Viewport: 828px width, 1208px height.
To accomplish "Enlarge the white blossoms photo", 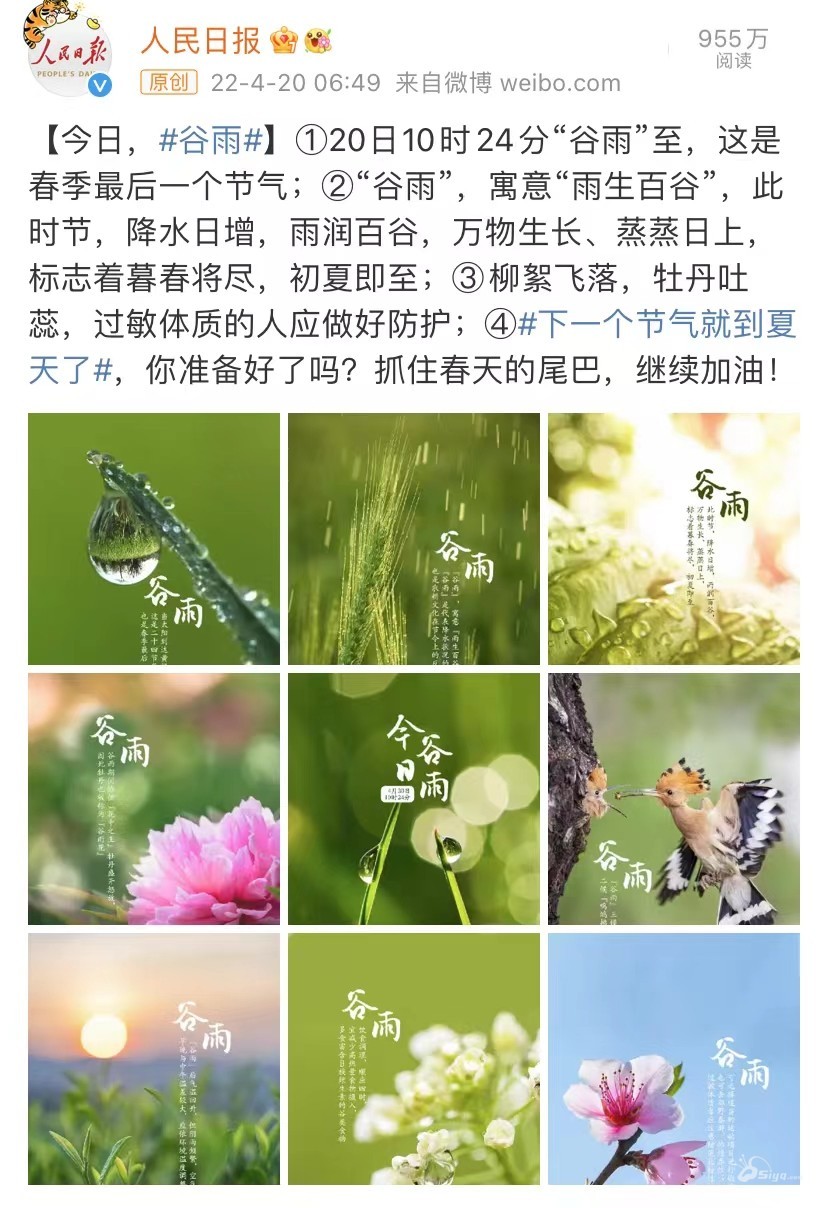I will pyautogui.click(x=414, y=1059).
